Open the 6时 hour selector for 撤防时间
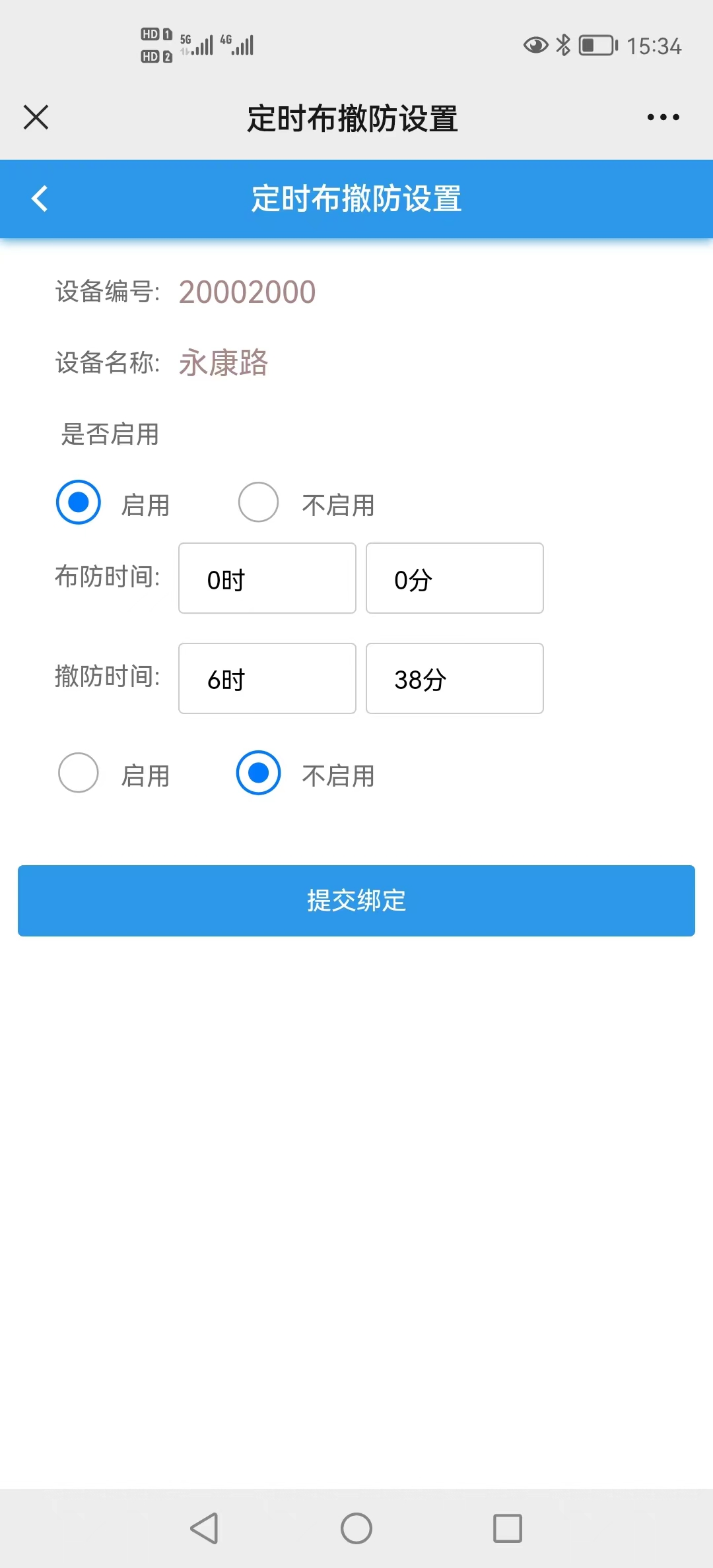The height and width of the screenshot is (1568, 713). [x=266, y=679]
